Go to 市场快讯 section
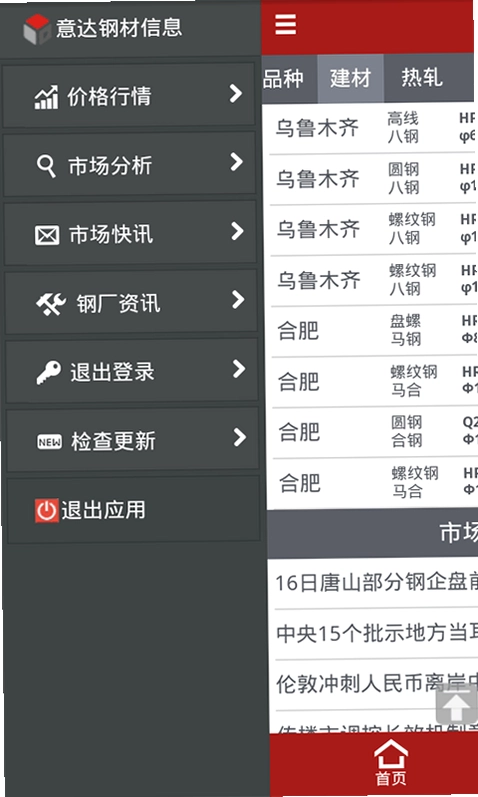The image size is (478, 797). 131,233
